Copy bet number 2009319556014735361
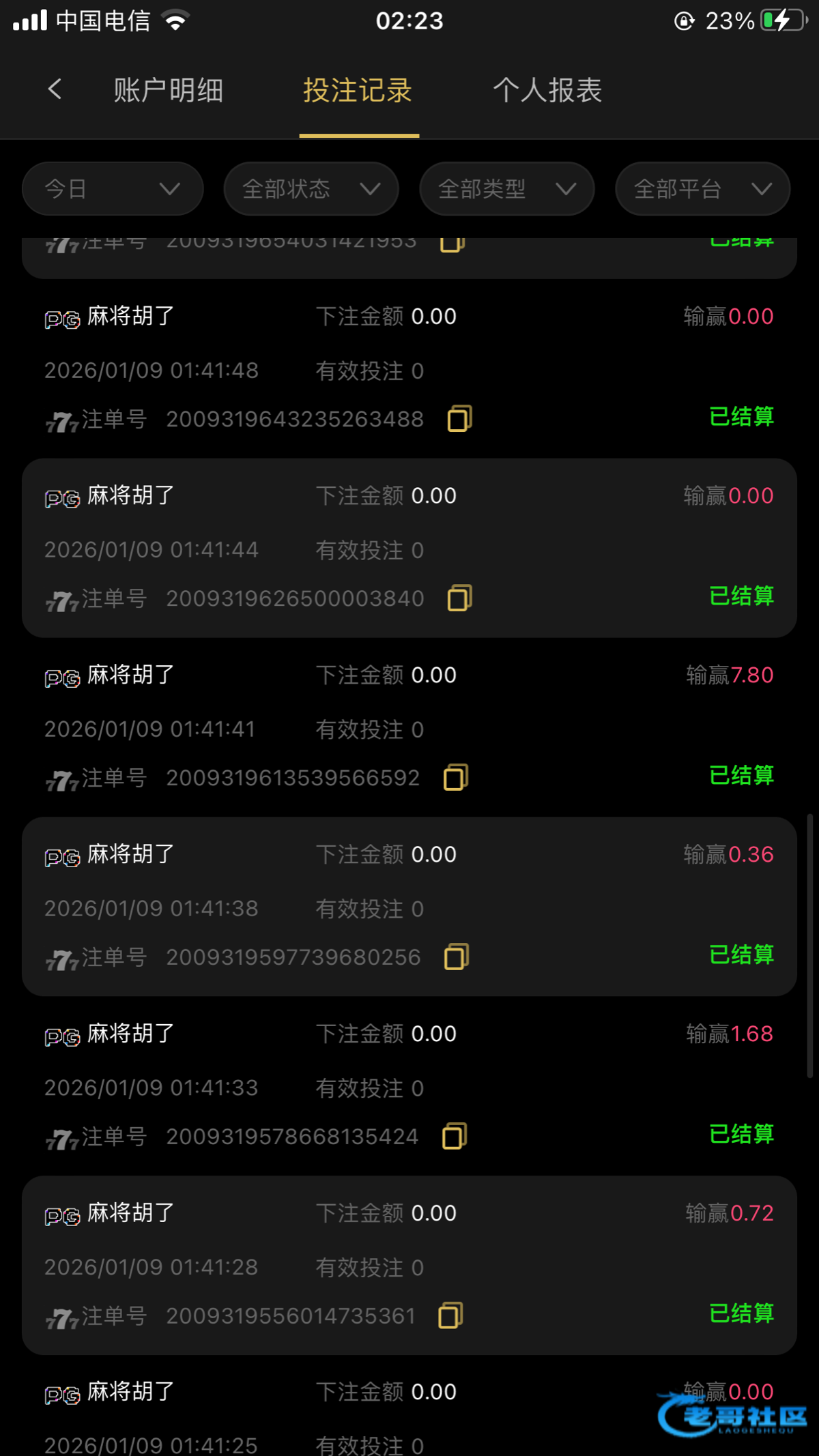This screenshot has width=819, height=1456. click(x=450, y=1315)
